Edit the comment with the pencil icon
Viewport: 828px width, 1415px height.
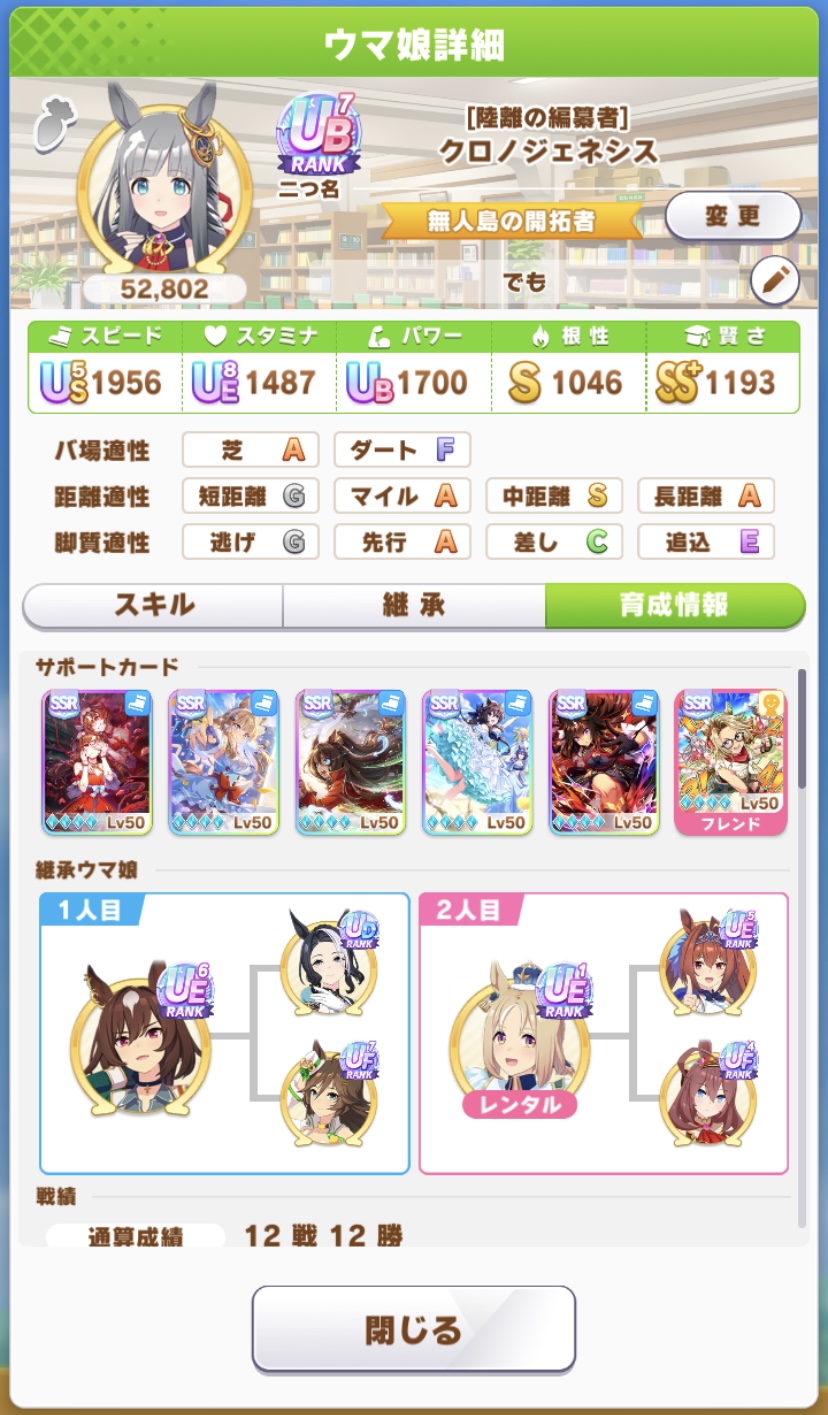[773, 283]
